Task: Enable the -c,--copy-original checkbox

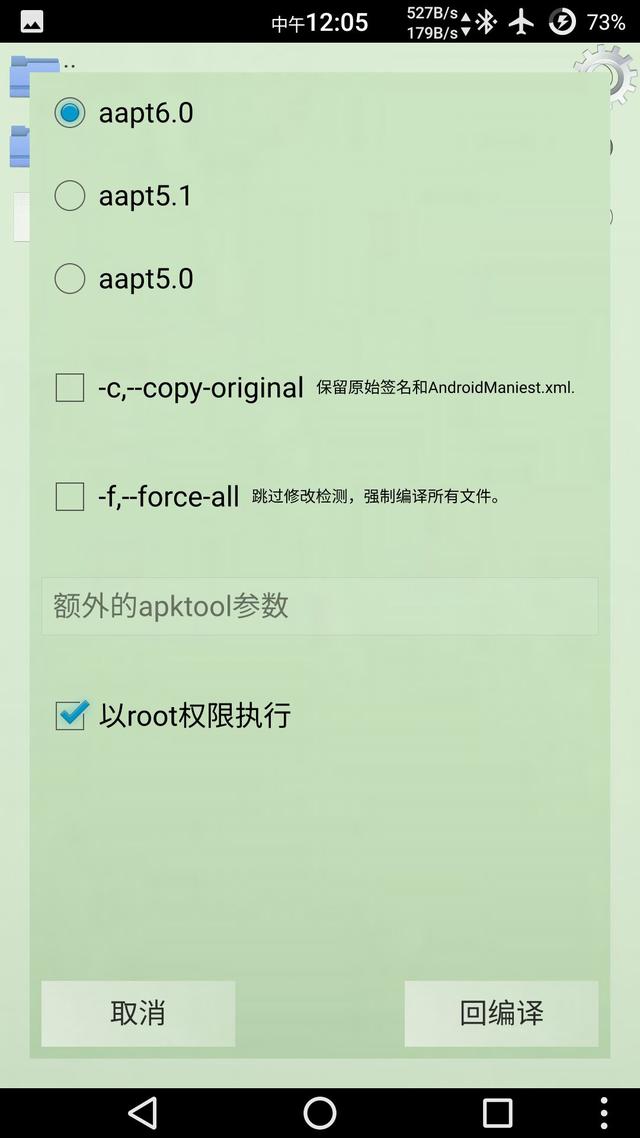Action: (x=70, y=388)
